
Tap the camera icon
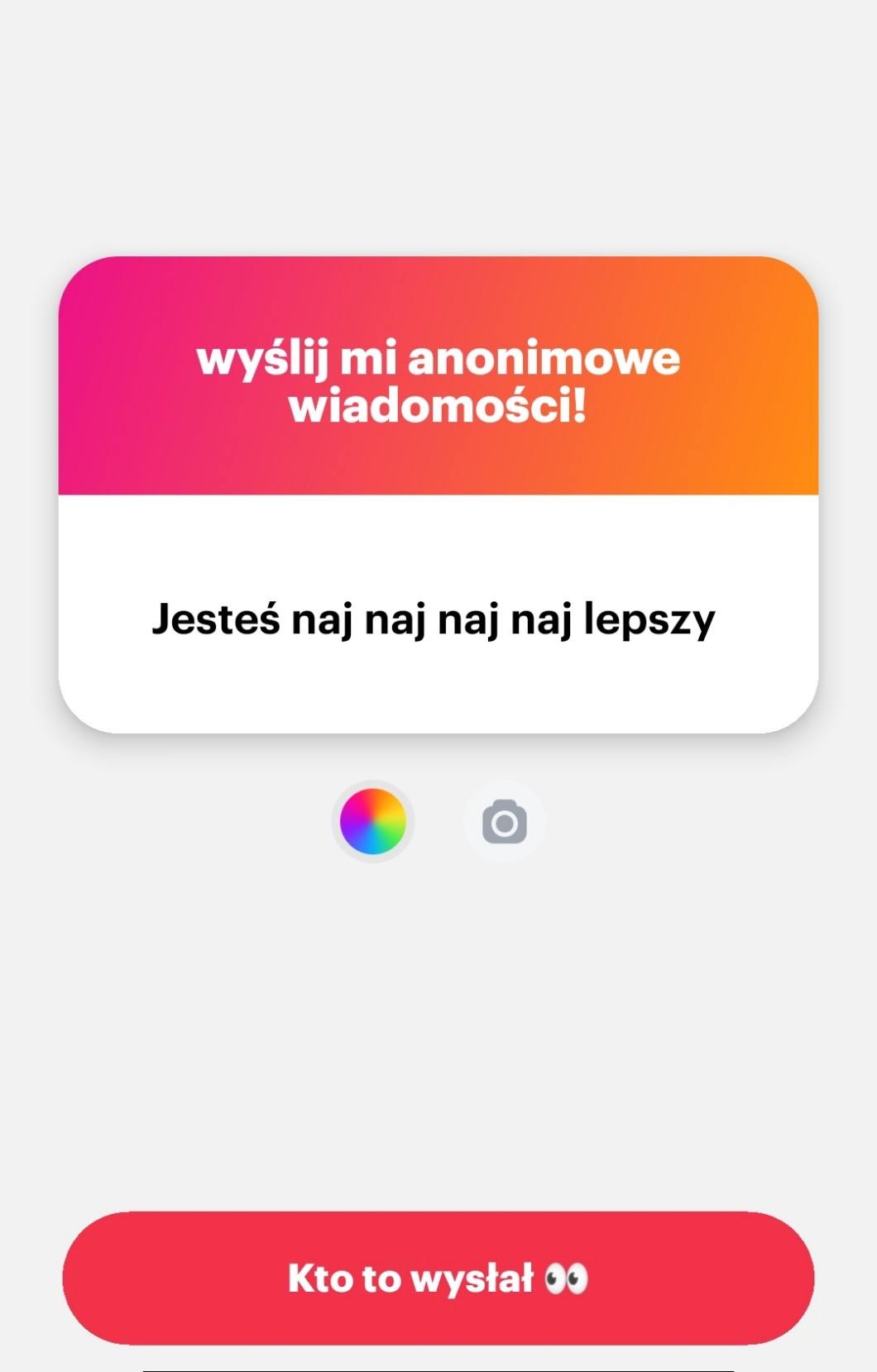click(x=504, y=821)
